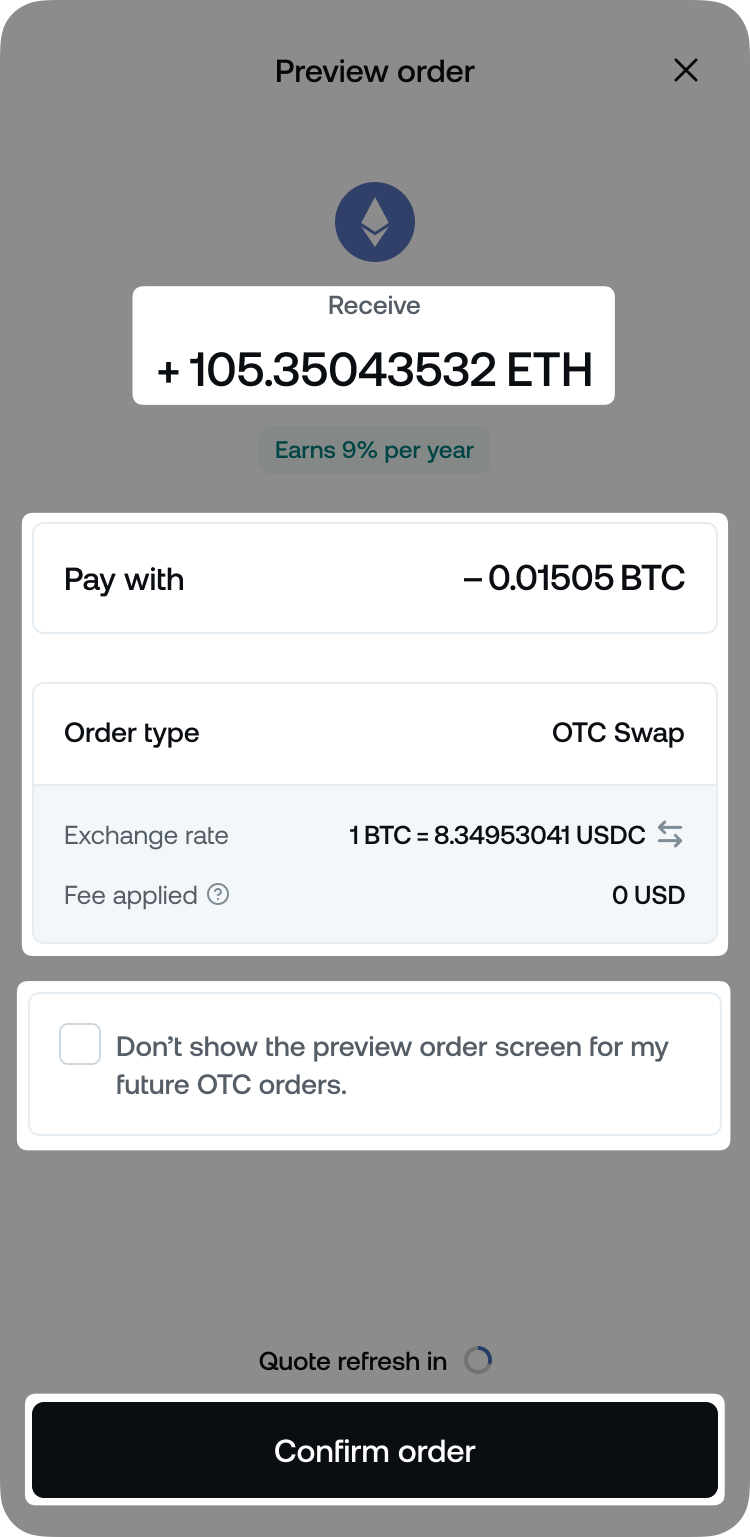
Task: Invert the BTC to USDC exchange rate direction
Action: pos(671,835)
